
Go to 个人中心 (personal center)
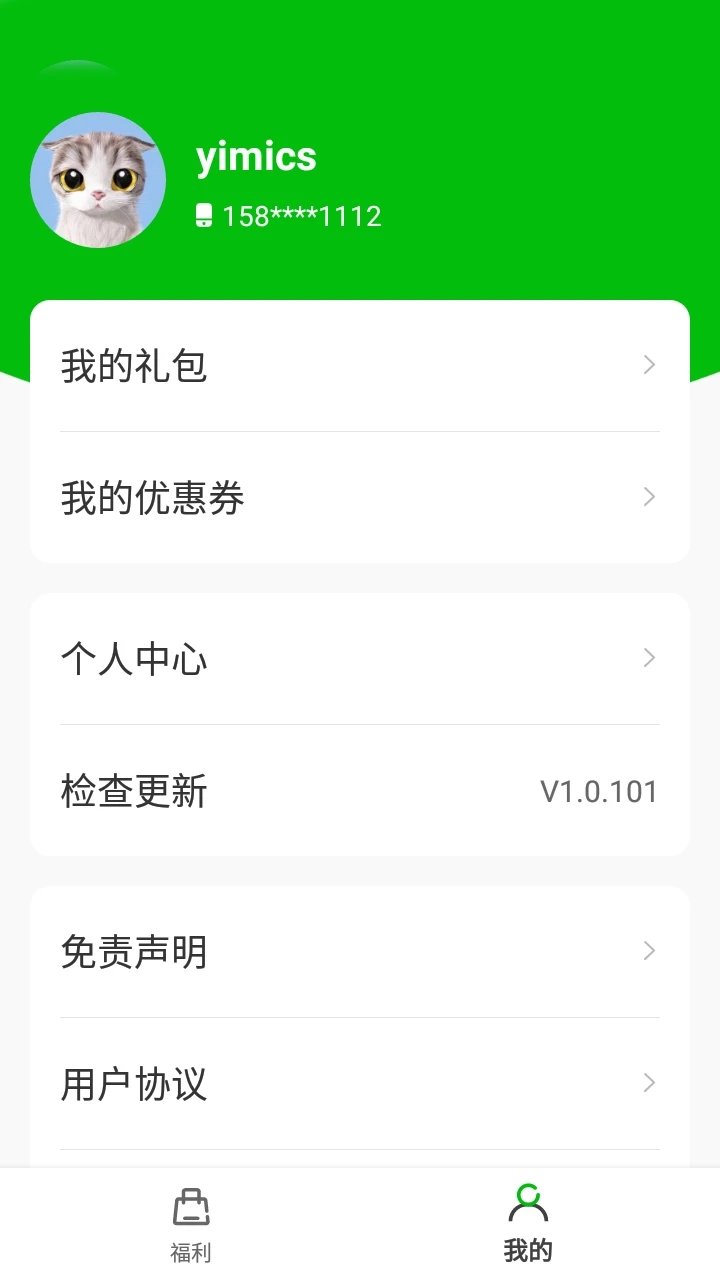point(360,659)
